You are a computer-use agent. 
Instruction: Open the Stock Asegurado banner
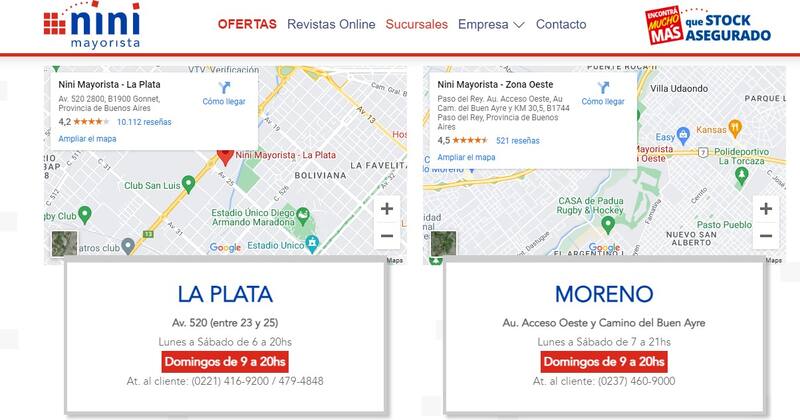click(x=707, y=26)
